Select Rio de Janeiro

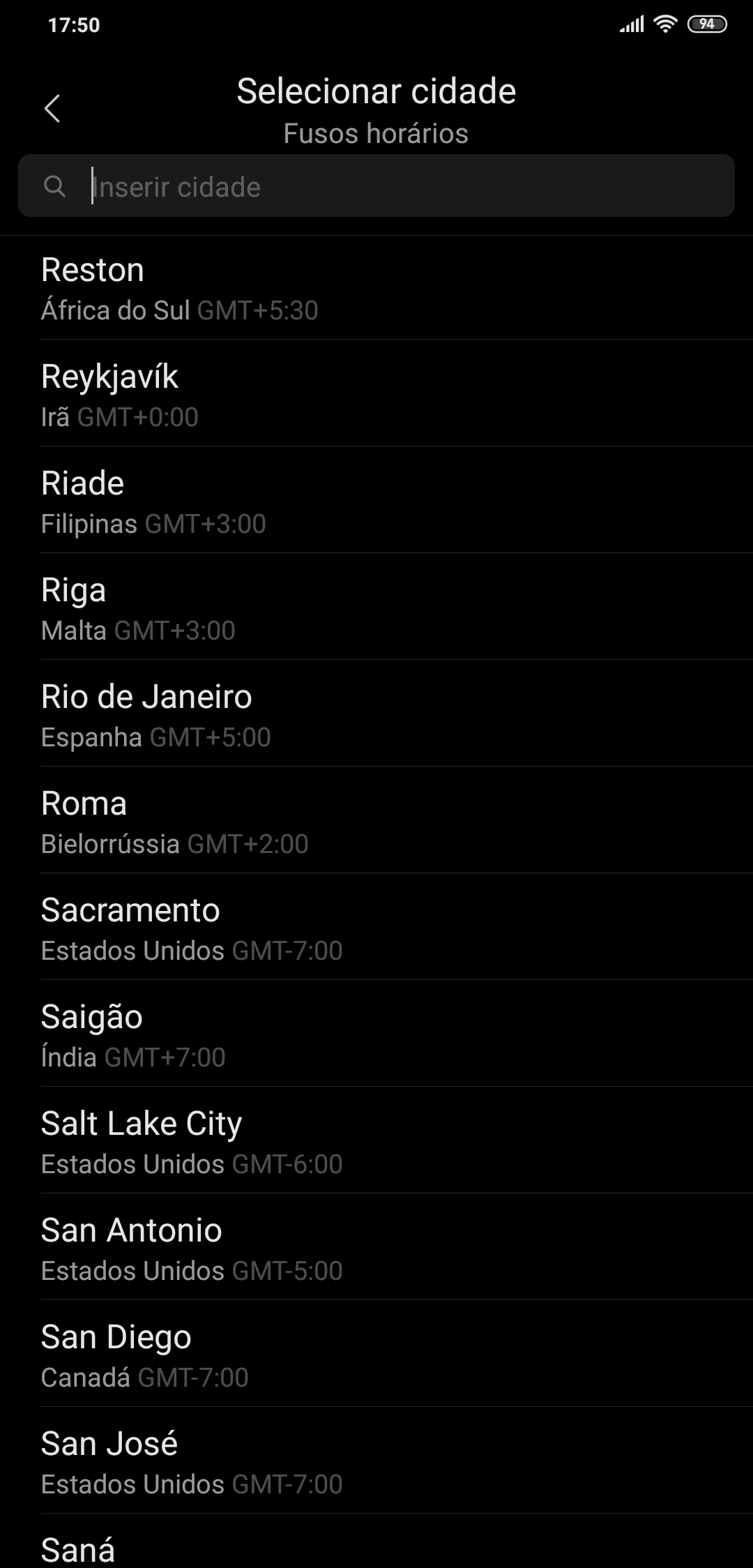[376, 714]
